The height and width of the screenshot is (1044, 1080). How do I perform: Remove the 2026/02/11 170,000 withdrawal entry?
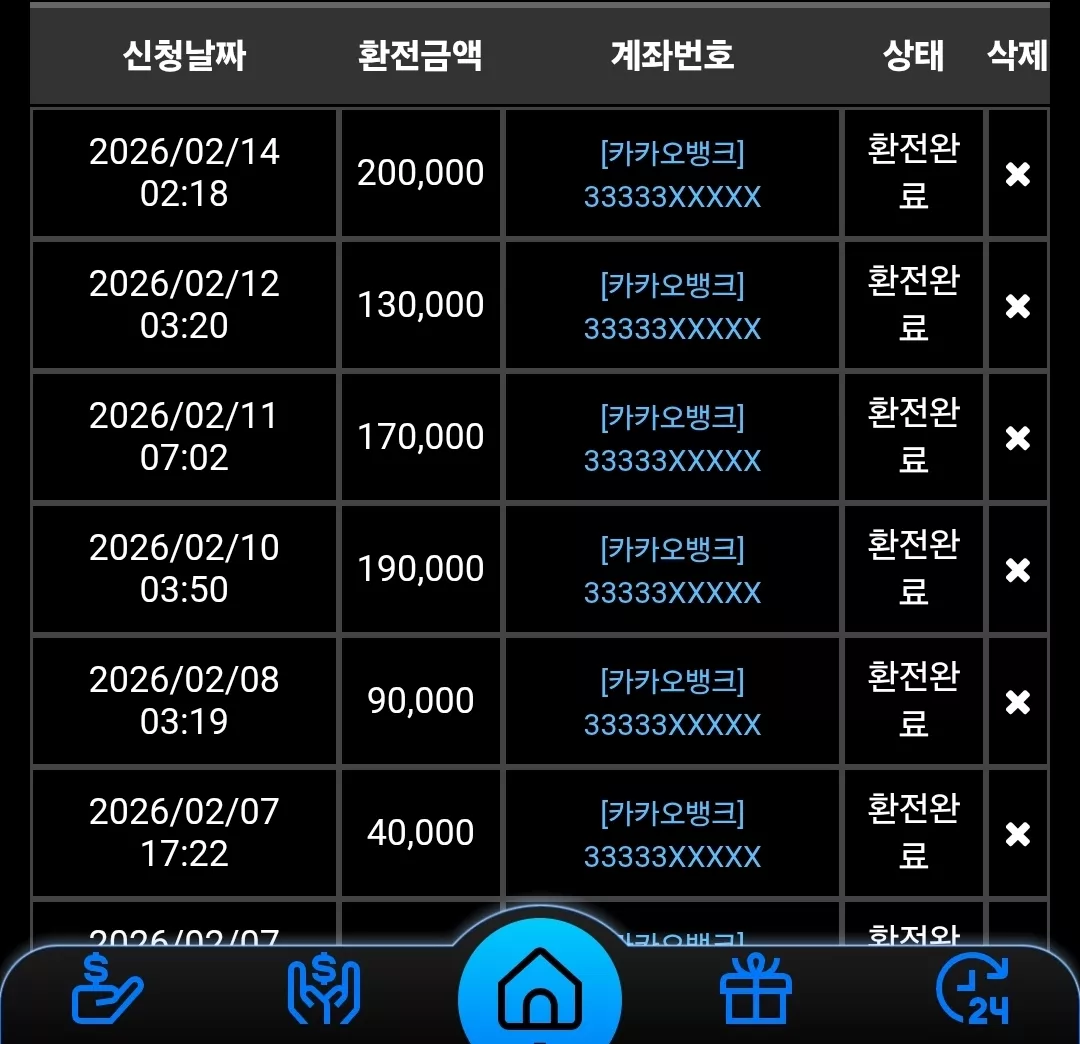[1017, 438]
